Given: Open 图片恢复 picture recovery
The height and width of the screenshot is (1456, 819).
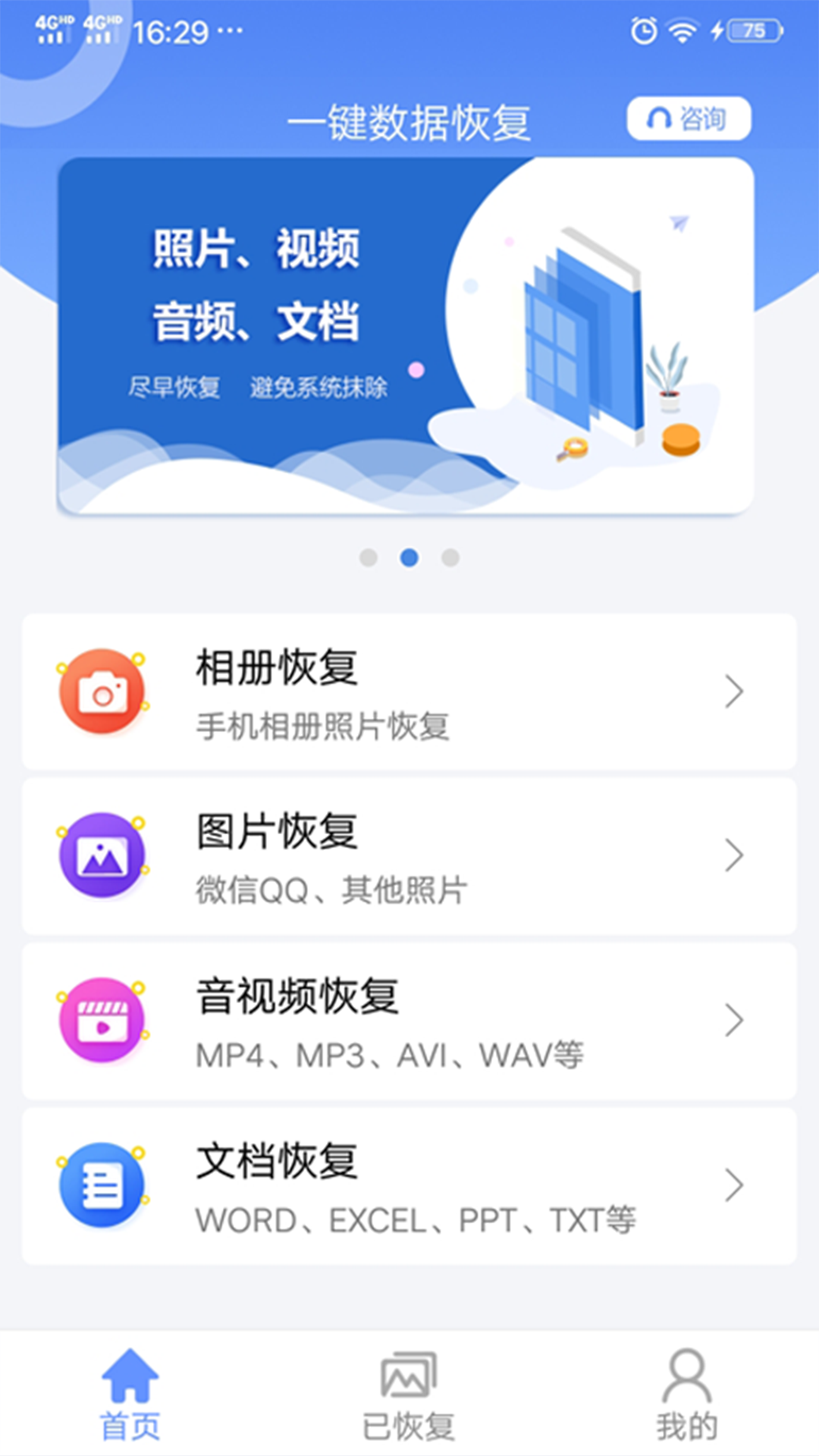Looking at the screenshot, I should (409, 856).
